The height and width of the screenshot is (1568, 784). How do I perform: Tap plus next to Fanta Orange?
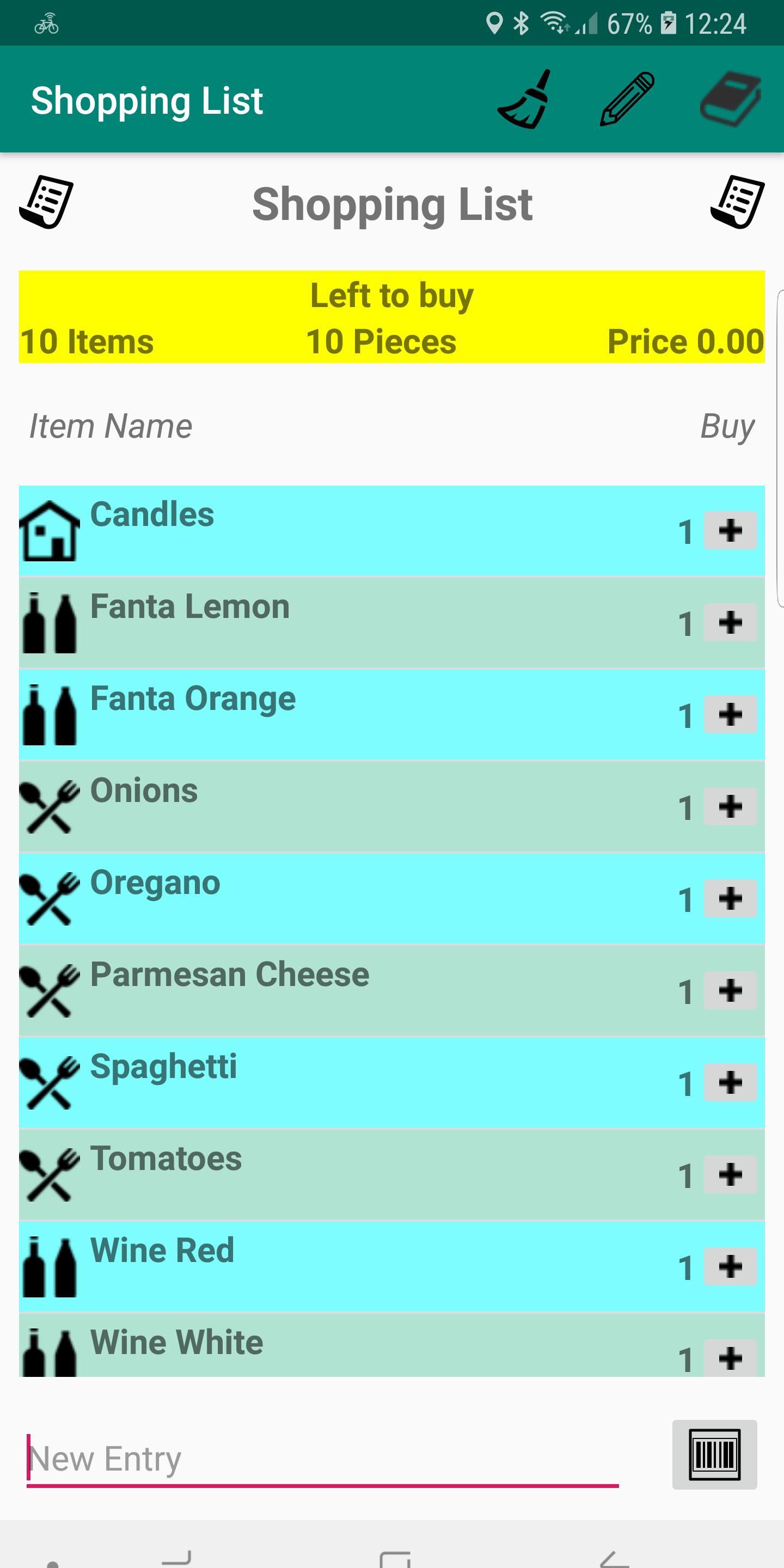[x=731, y=715]
